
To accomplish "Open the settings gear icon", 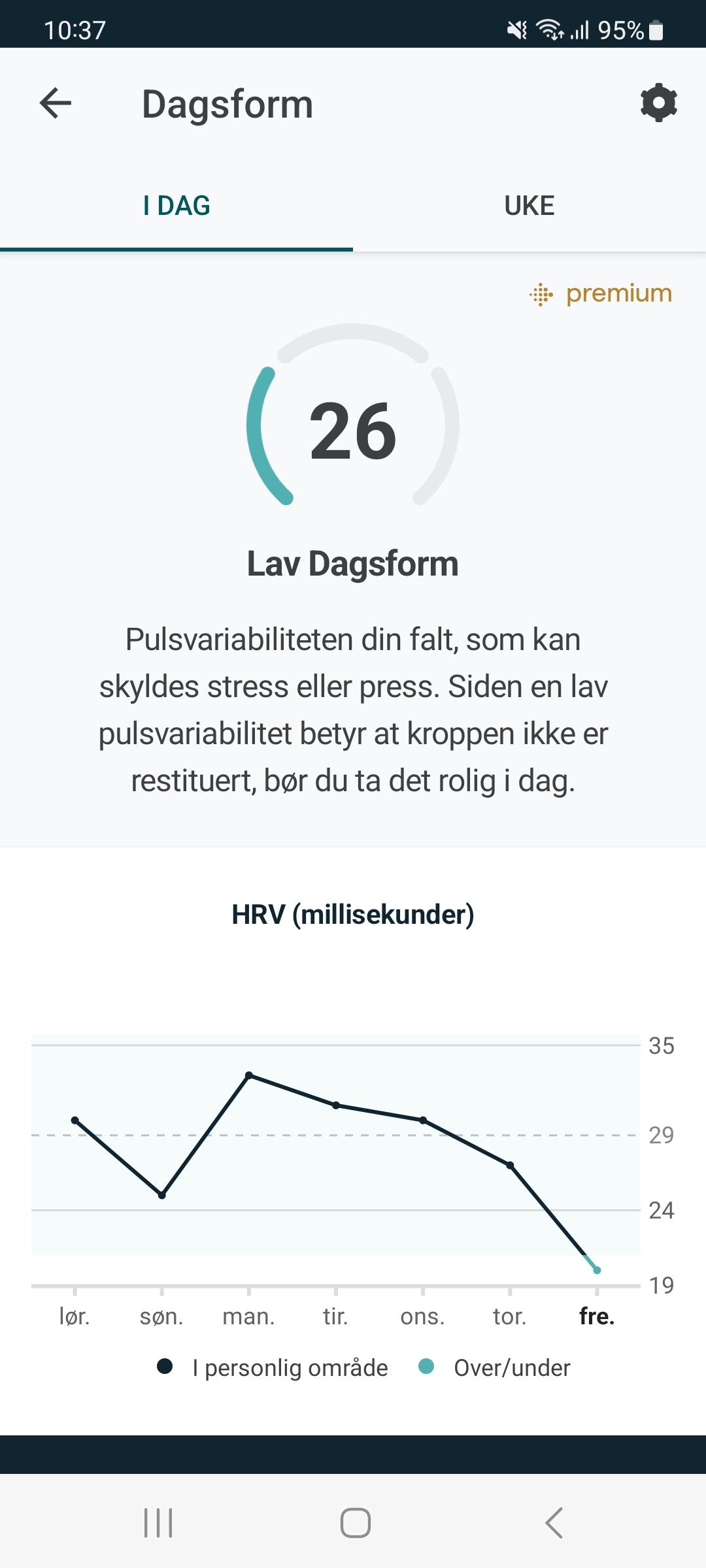I will click(658, 103).
